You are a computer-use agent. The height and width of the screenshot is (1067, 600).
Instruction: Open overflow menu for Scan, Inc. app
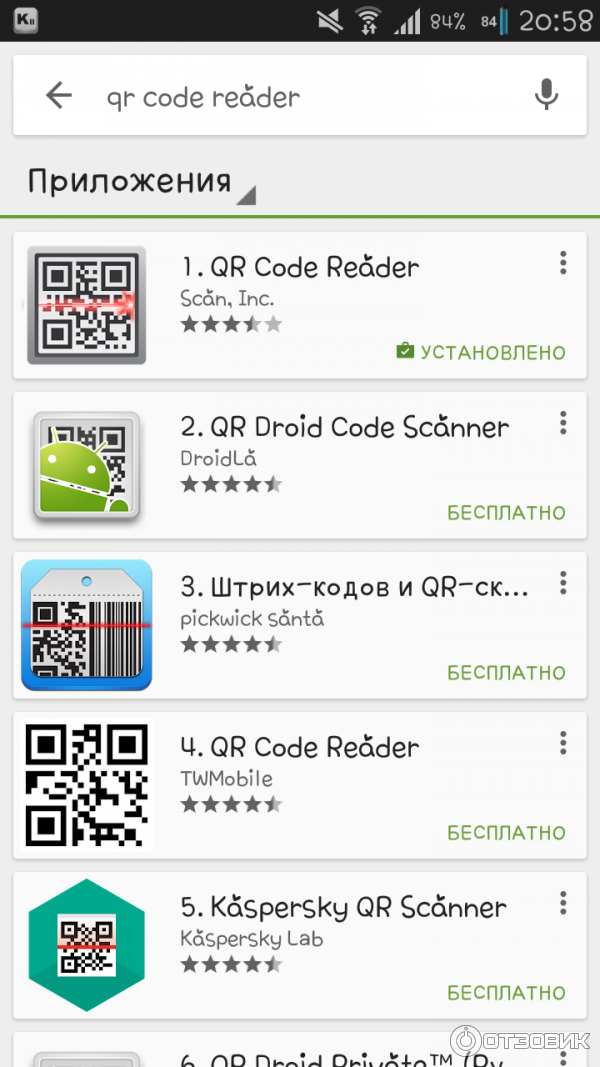[x=563, y=263]
